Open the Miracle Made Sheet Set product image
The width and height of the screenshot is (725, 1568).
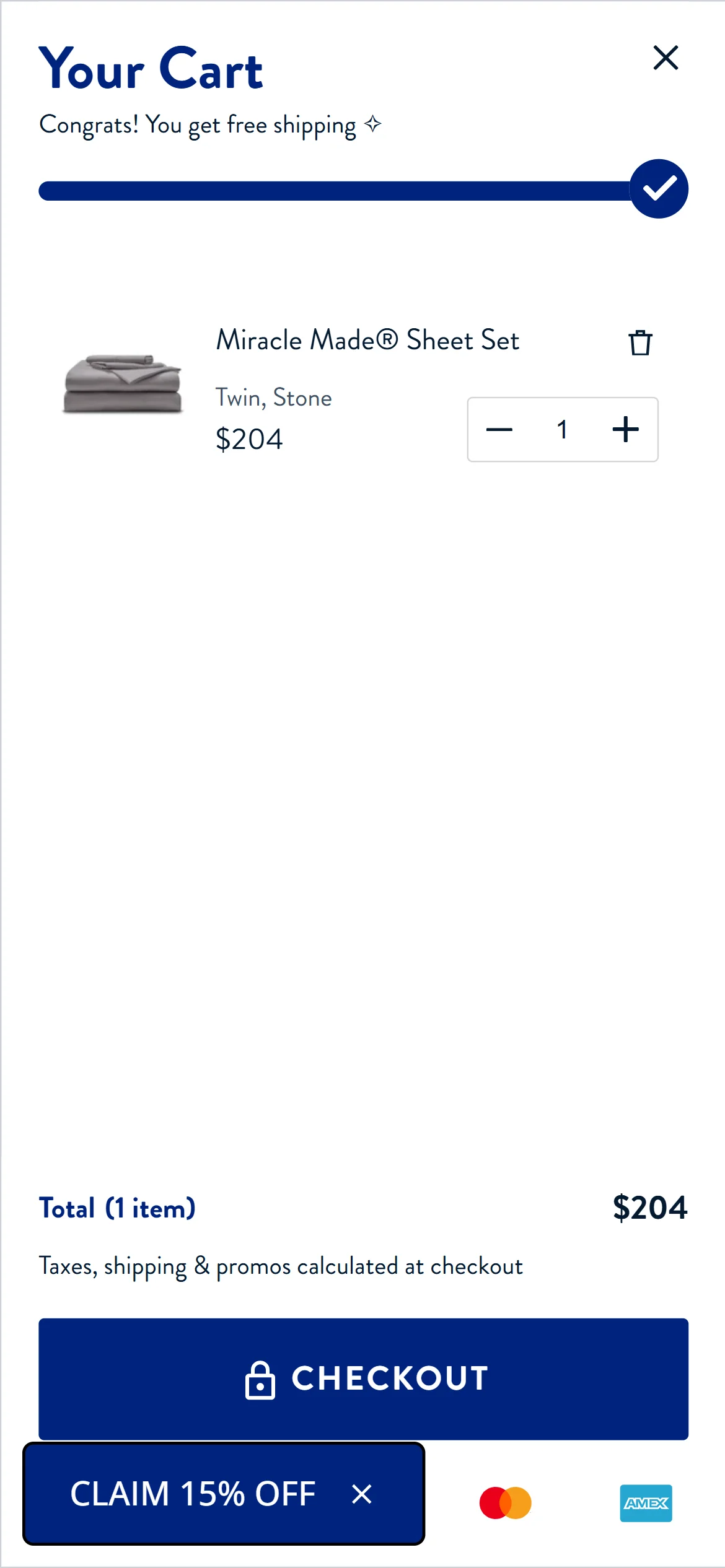click(123, 383)
